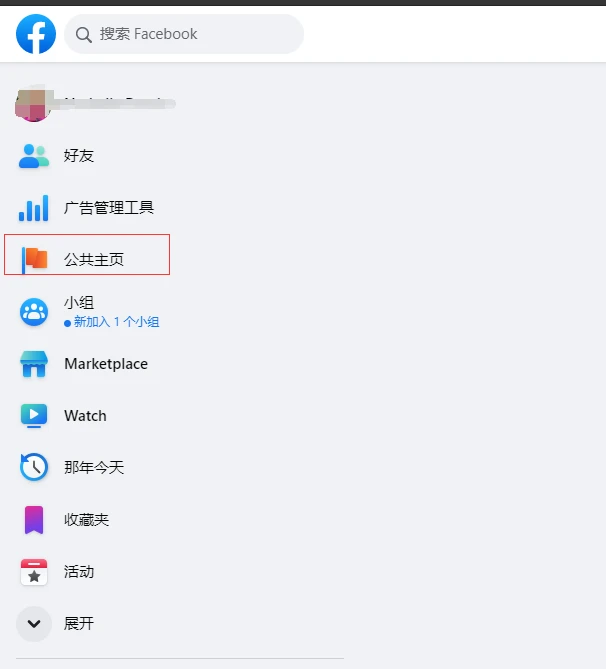Open 好友 friends list
Viewport: 606px width, 669px height.
pos(78,156)
